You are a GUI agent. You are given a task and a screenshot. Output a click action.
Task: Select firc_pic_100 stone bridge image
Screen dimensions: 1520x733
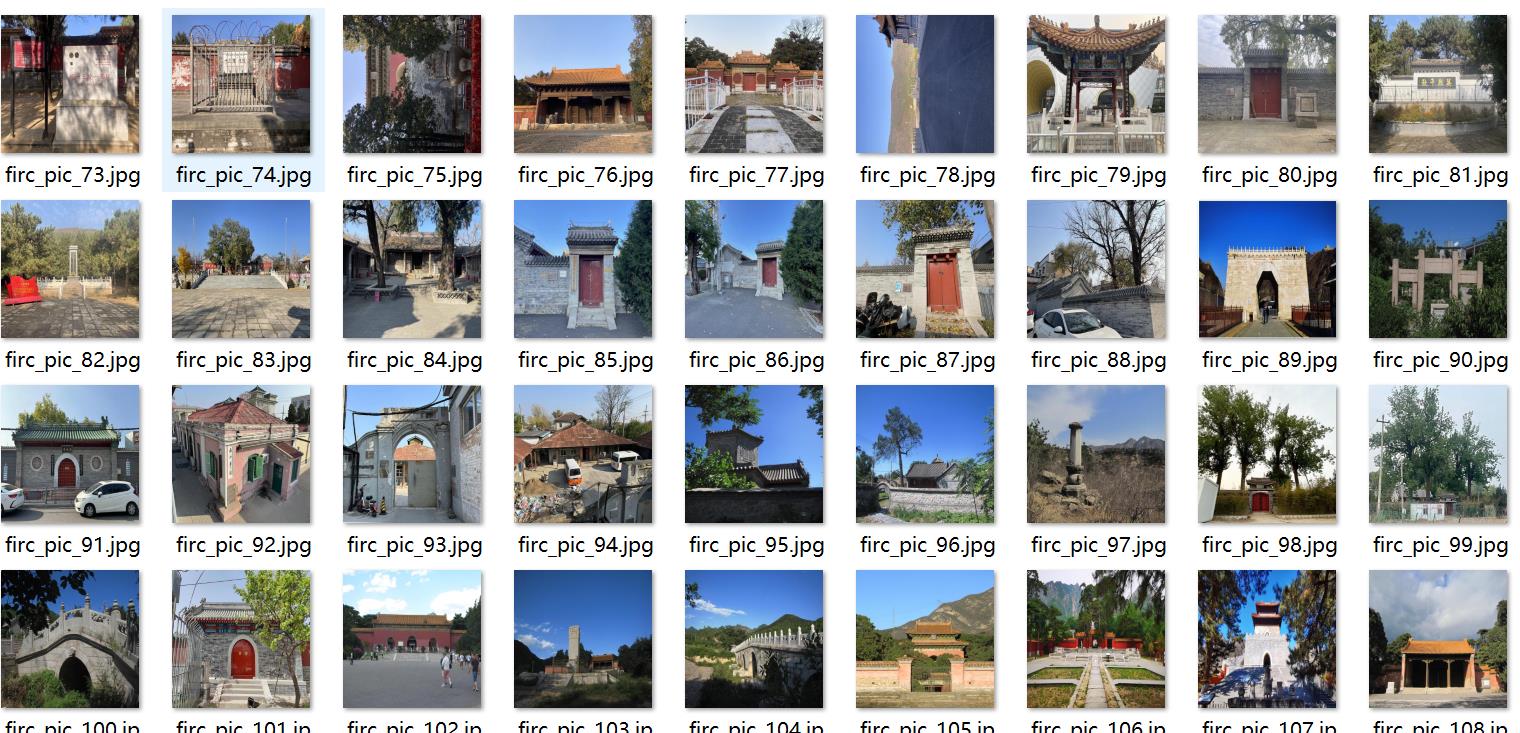(x=70, y=639)
